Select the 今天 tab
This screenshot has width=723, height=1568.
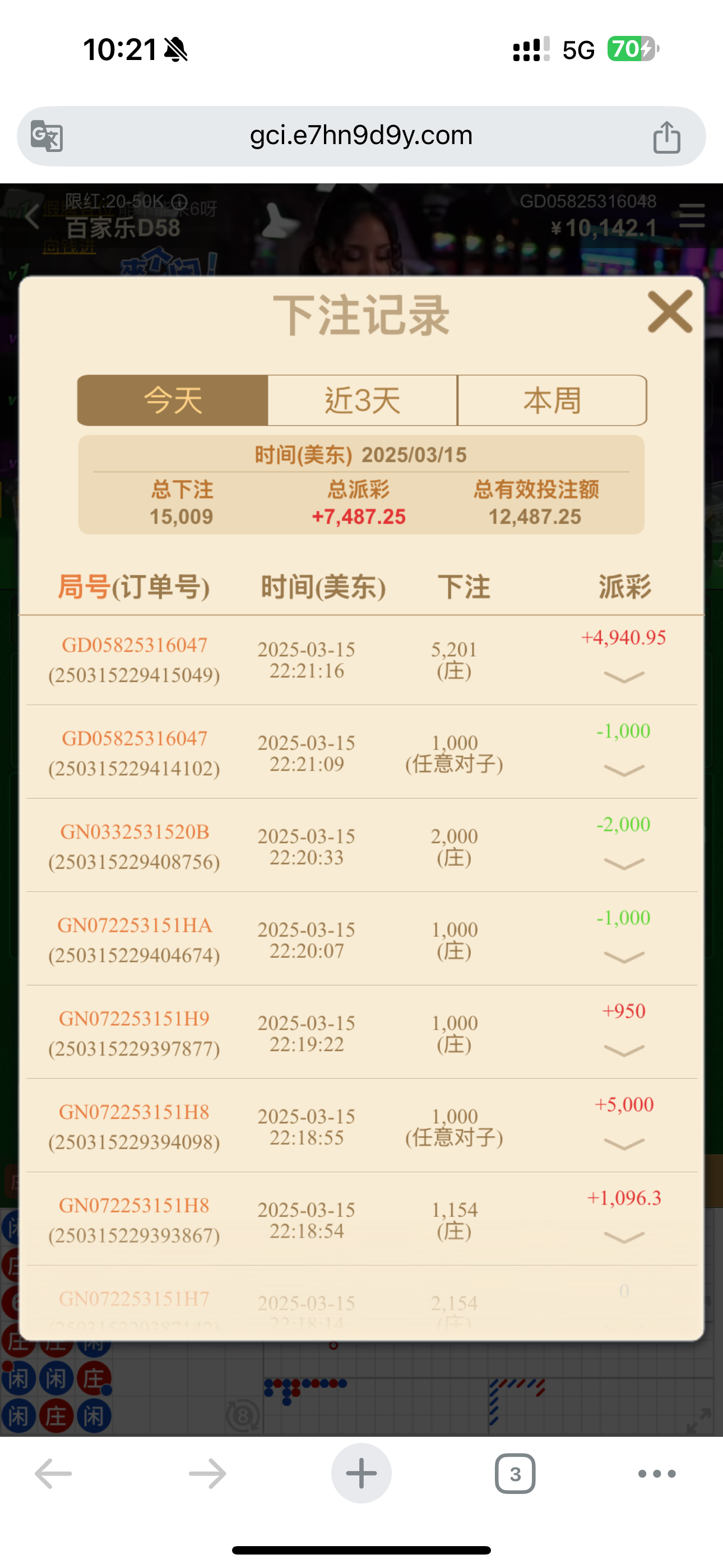click(x=173, y=400)
